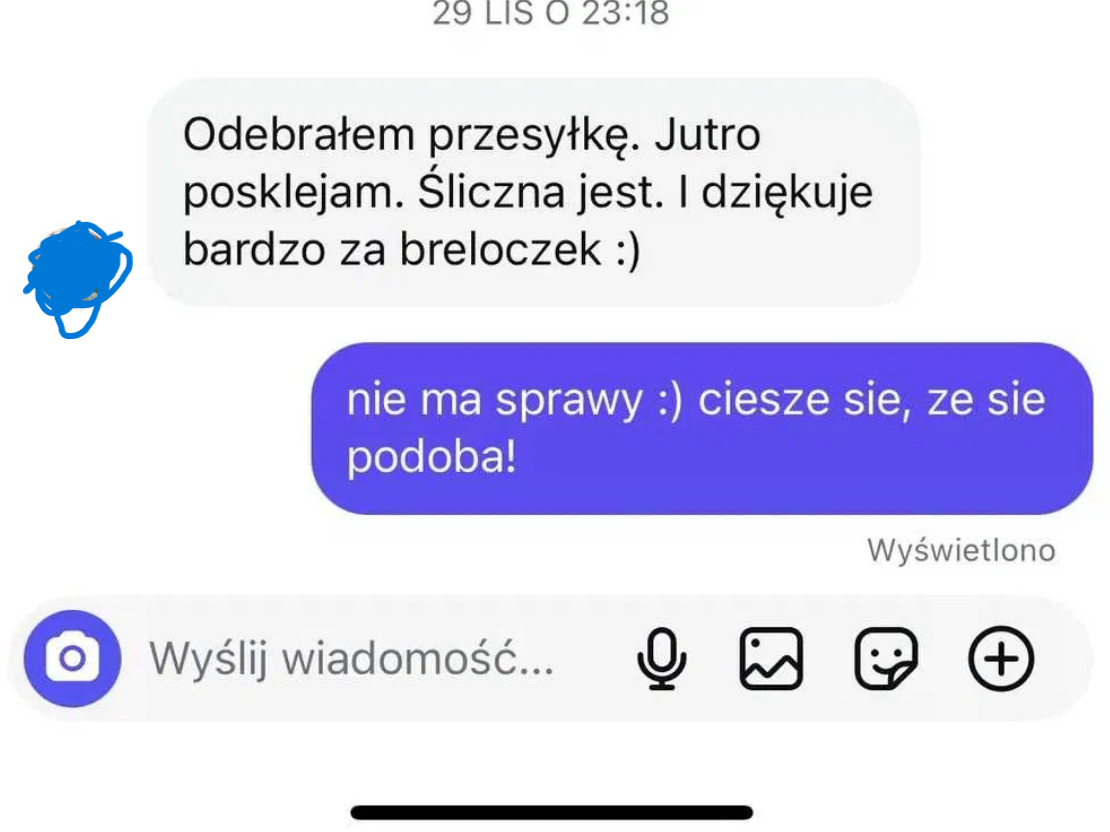Tap the 'Wyślij wiadomość...' message field
This screenshot has height=832, width=1110.
click(x=350, y=659)
